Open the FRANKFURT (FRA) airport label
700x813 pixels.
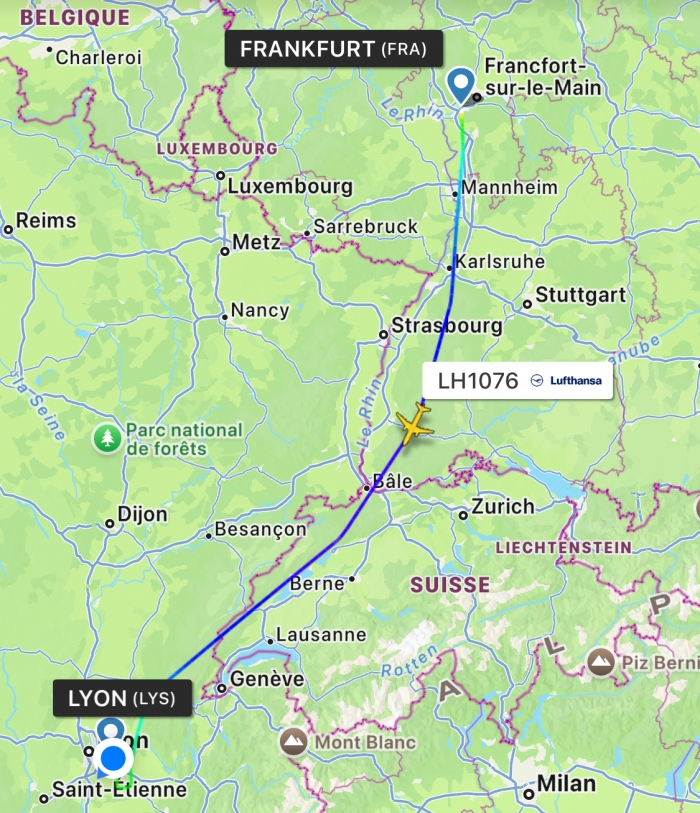coord(334,49)
